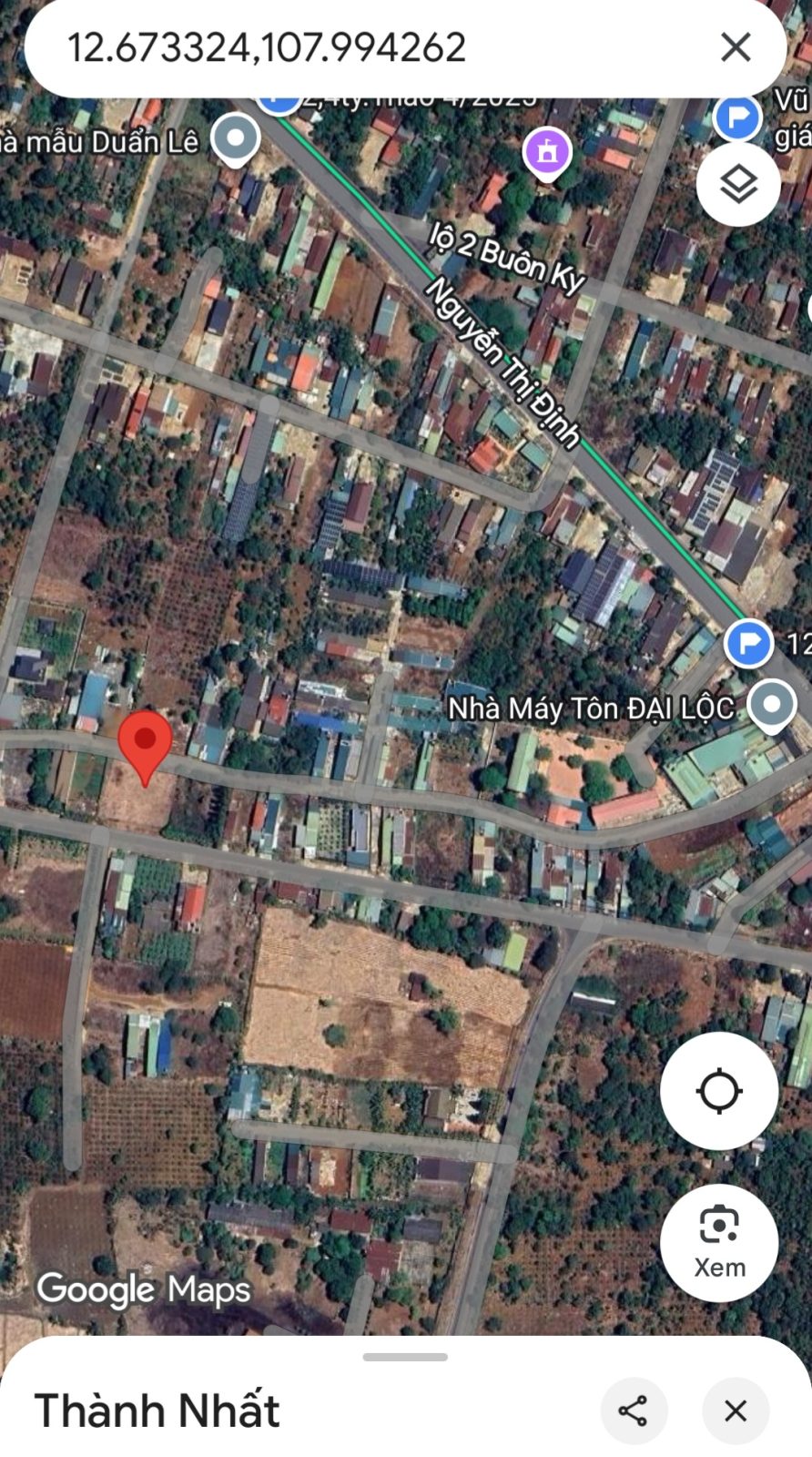The image size is (812, 1457).
Task: Share the Thành Nhất location
Action: coord(634,1411)
